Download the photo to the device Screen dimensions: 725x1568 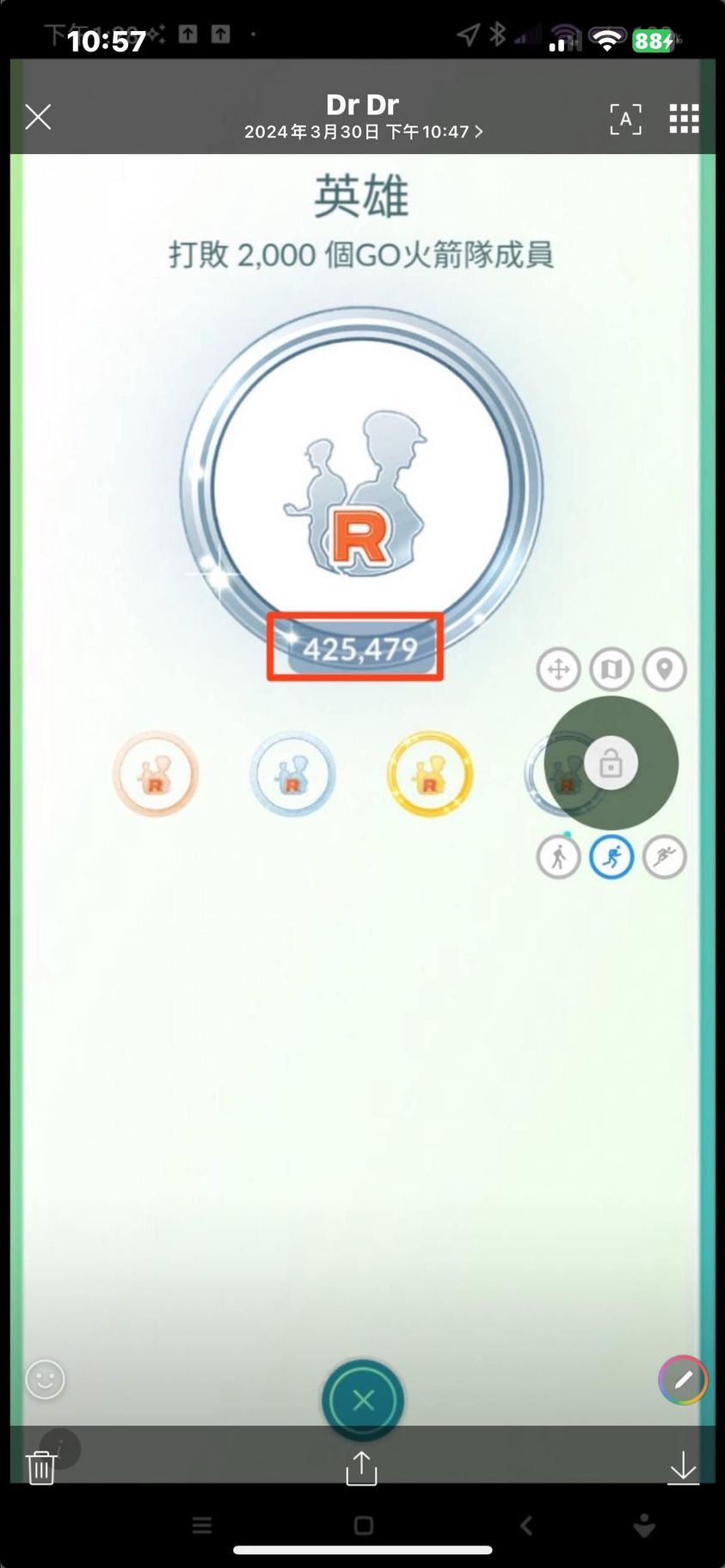tap(683, 1467)
